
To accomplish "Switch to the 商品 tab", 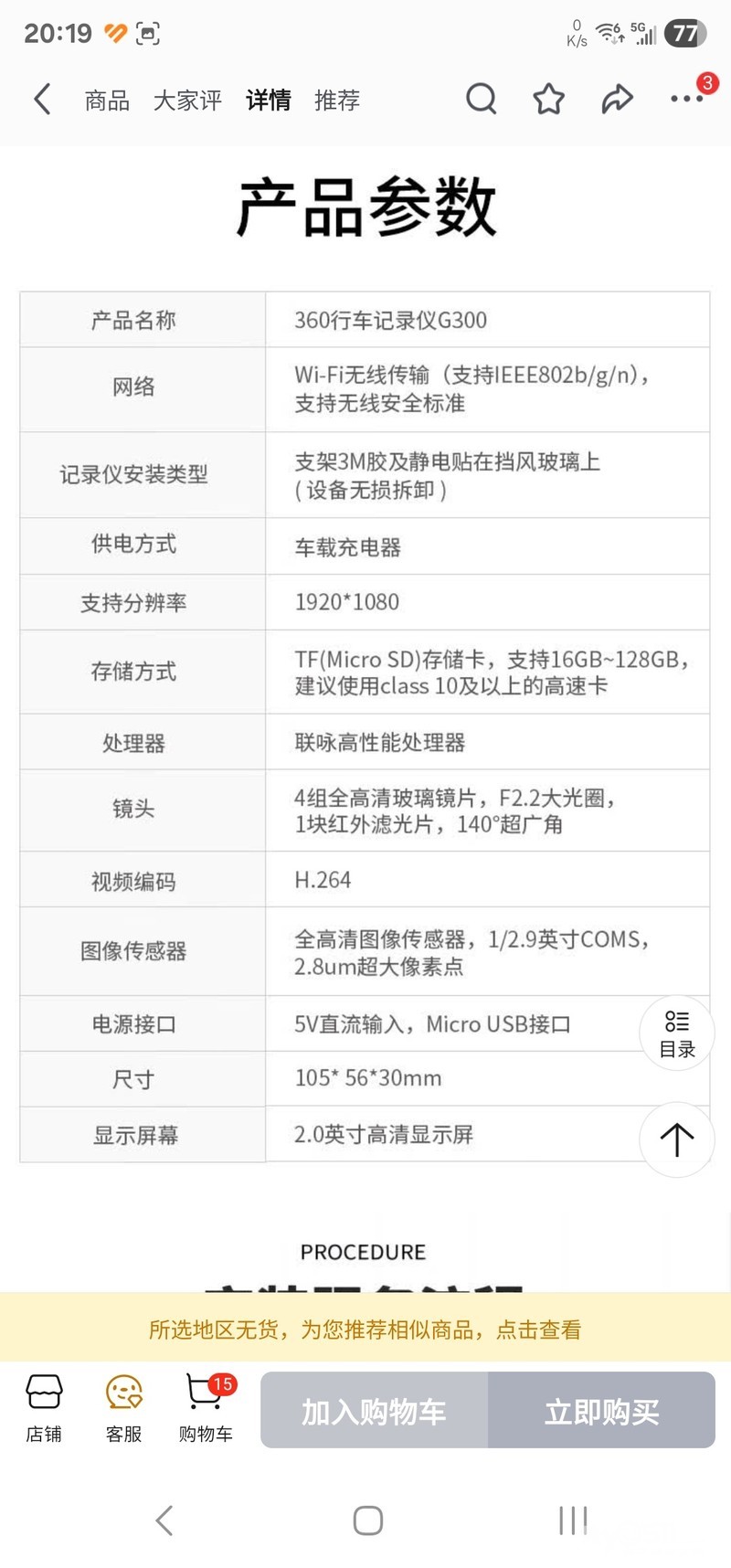I will pos(107,100).
